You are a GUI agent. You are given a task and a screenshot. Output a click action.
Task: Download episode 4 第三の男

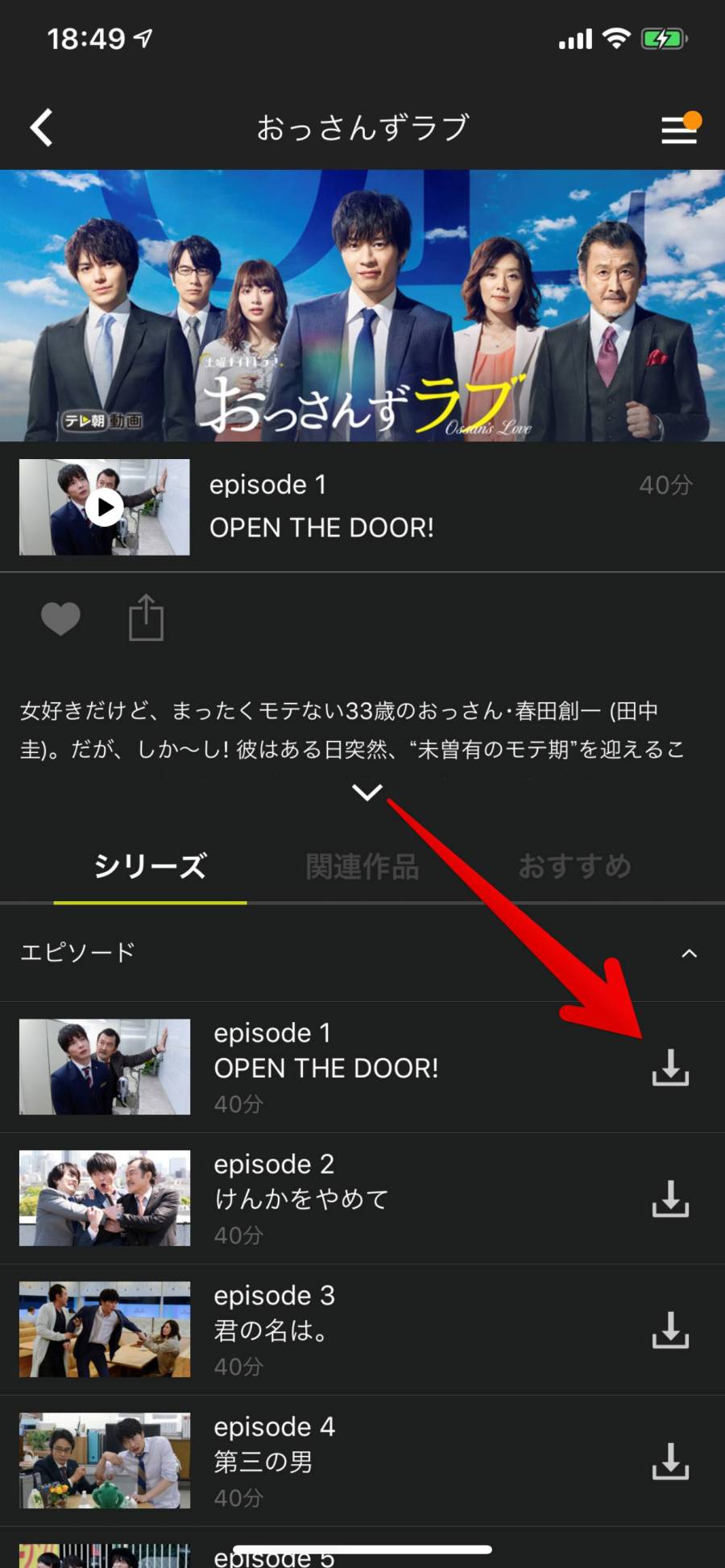click(x=670, y=1462)
